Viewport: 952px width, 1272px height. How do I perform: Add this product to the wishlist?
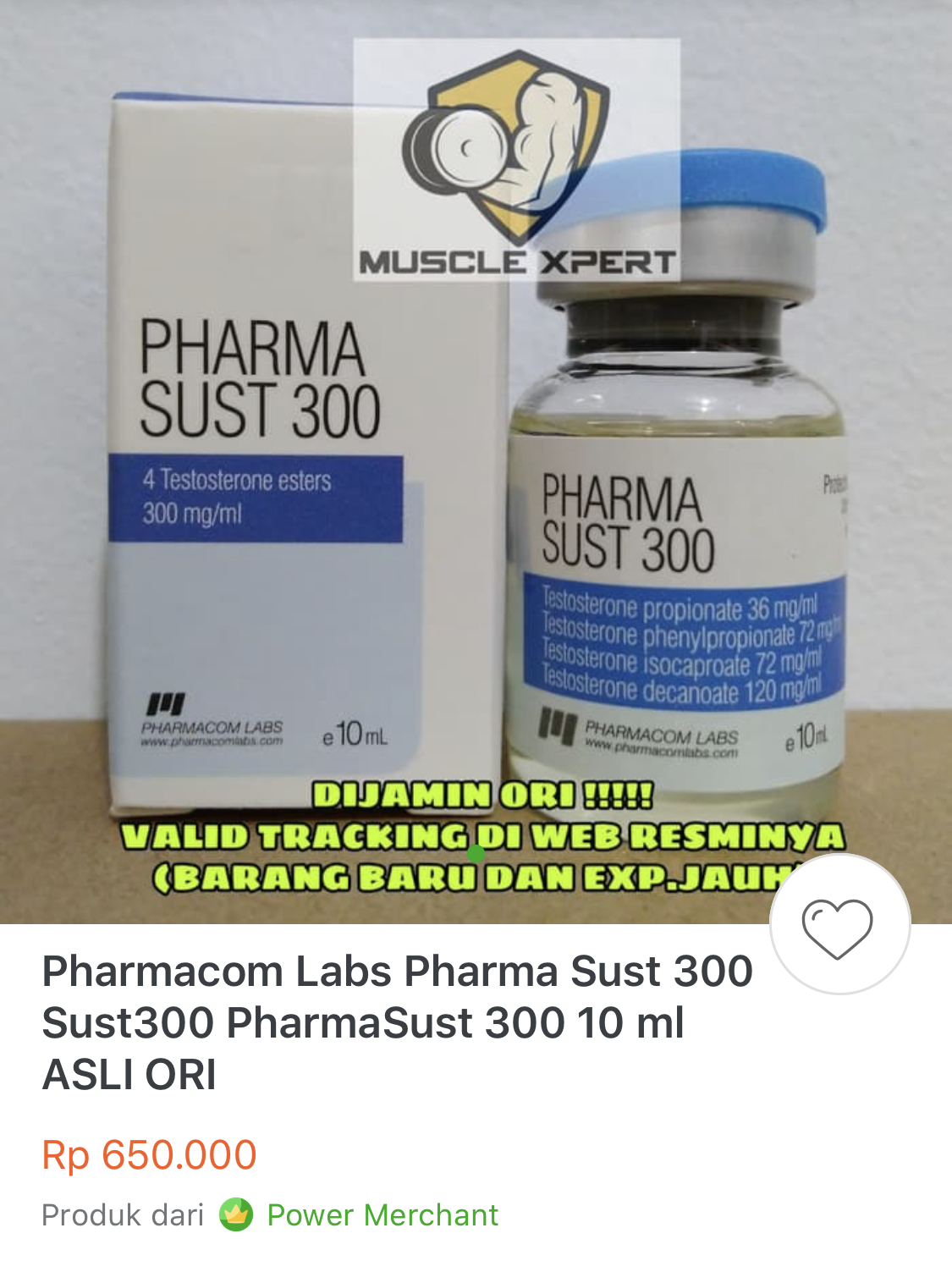(x=838, y=927)
